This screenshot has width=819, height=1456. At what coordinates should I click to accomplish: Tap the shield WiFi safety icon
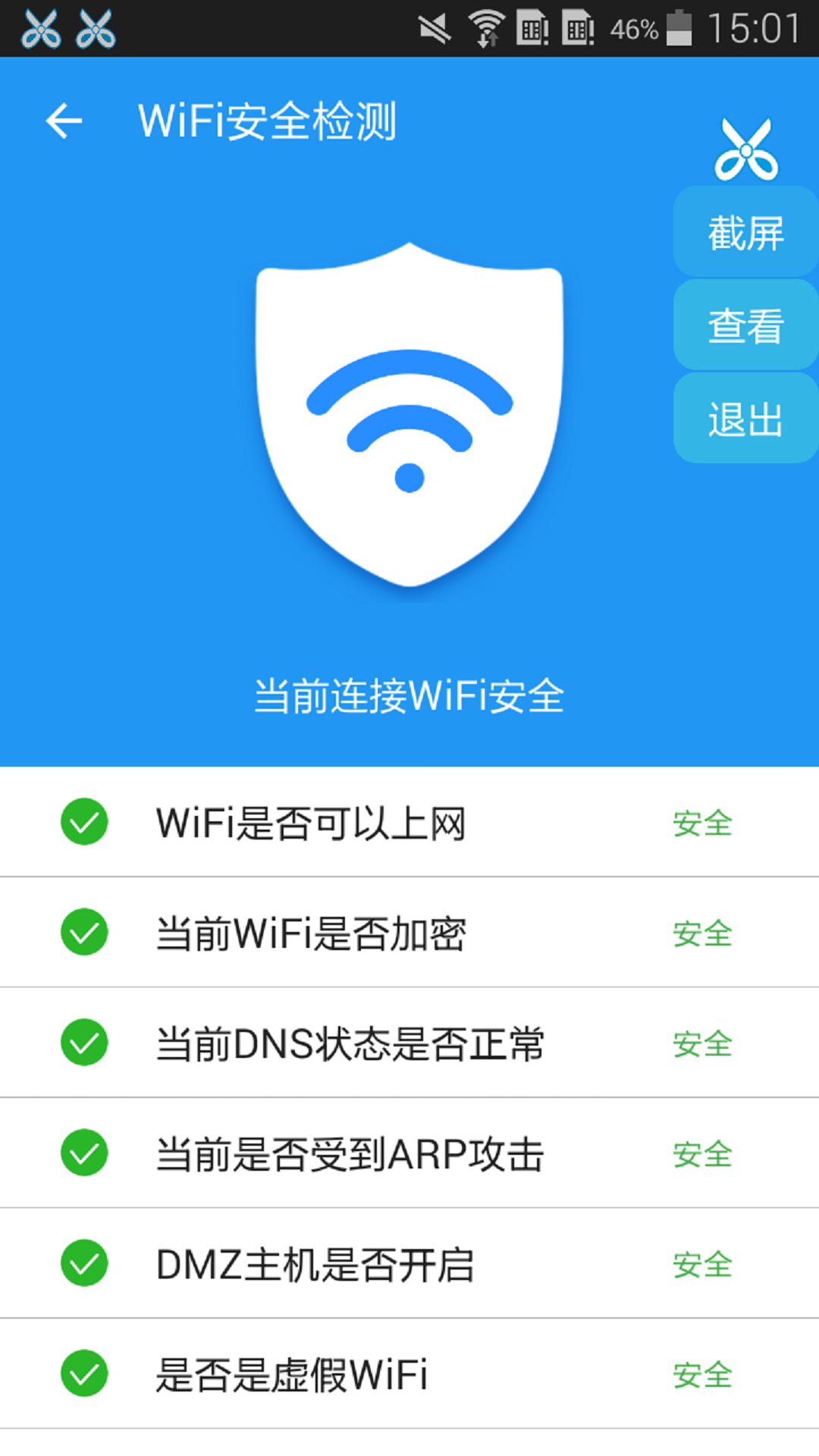(x=409, y=413)
